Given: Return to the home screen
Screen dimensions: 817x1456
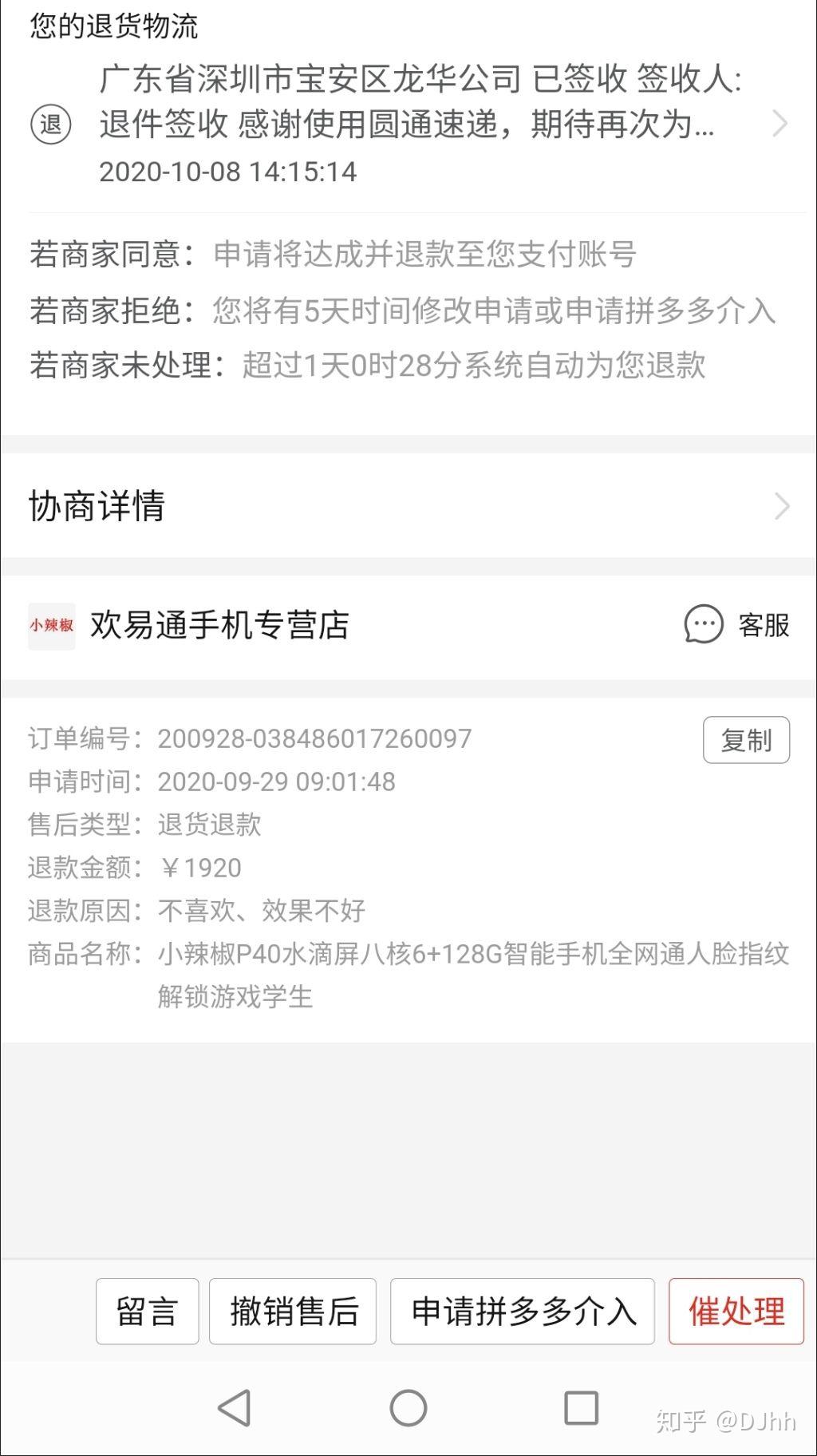Looking at the screenshot, I should click(408, 1407).
